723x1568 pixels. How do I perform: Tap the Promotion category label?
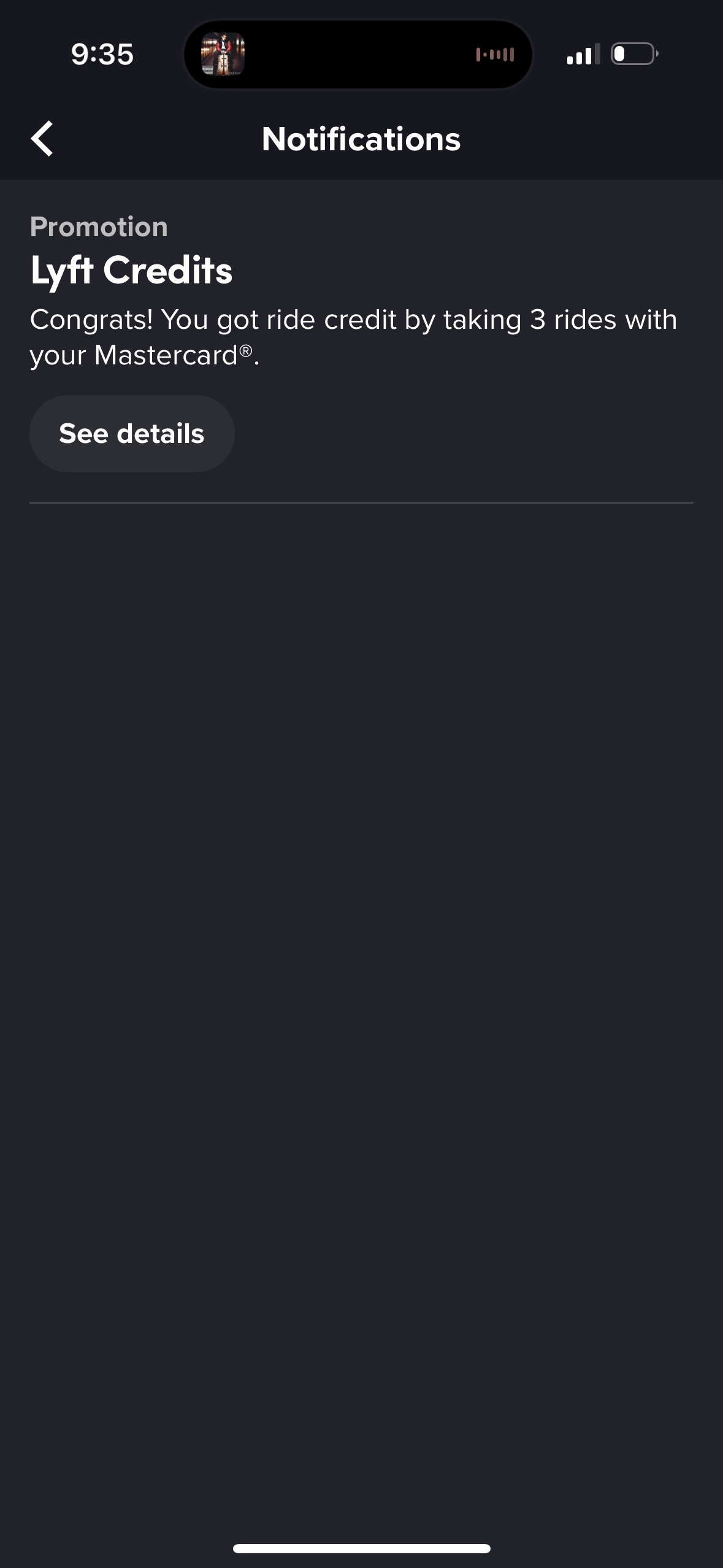click(98, 226)
